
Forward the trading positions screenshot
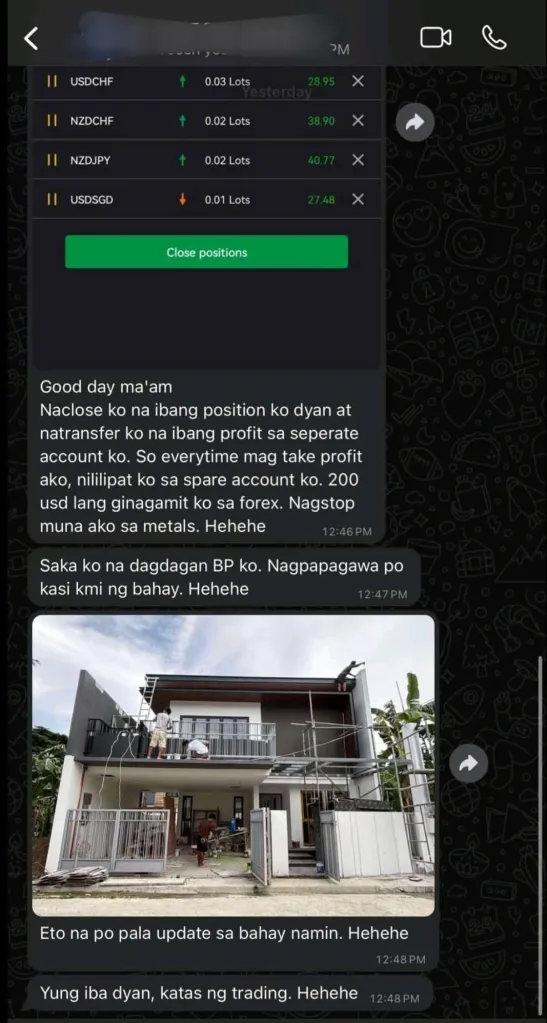[414, 122]
